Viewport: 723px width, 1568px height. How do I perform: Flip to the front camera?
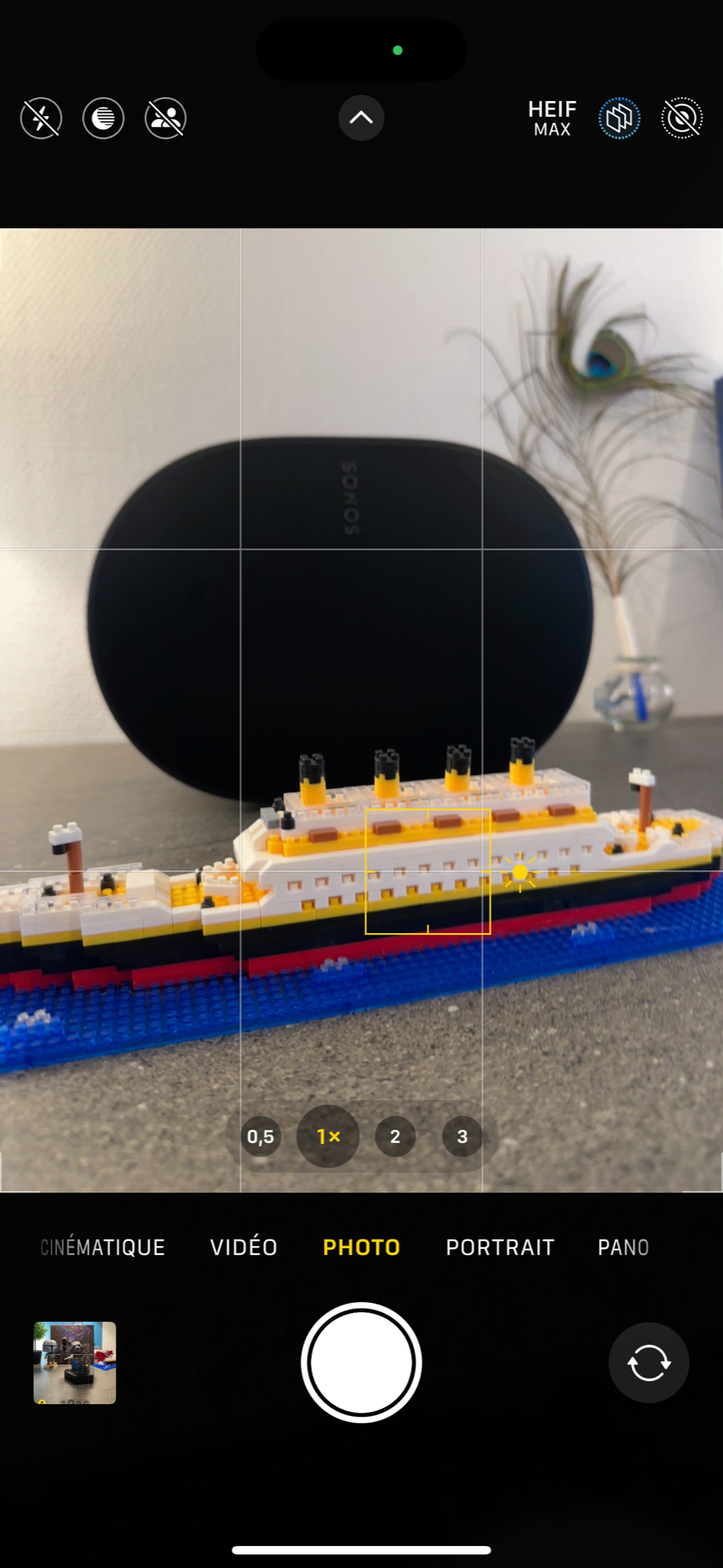point(649,1363)
